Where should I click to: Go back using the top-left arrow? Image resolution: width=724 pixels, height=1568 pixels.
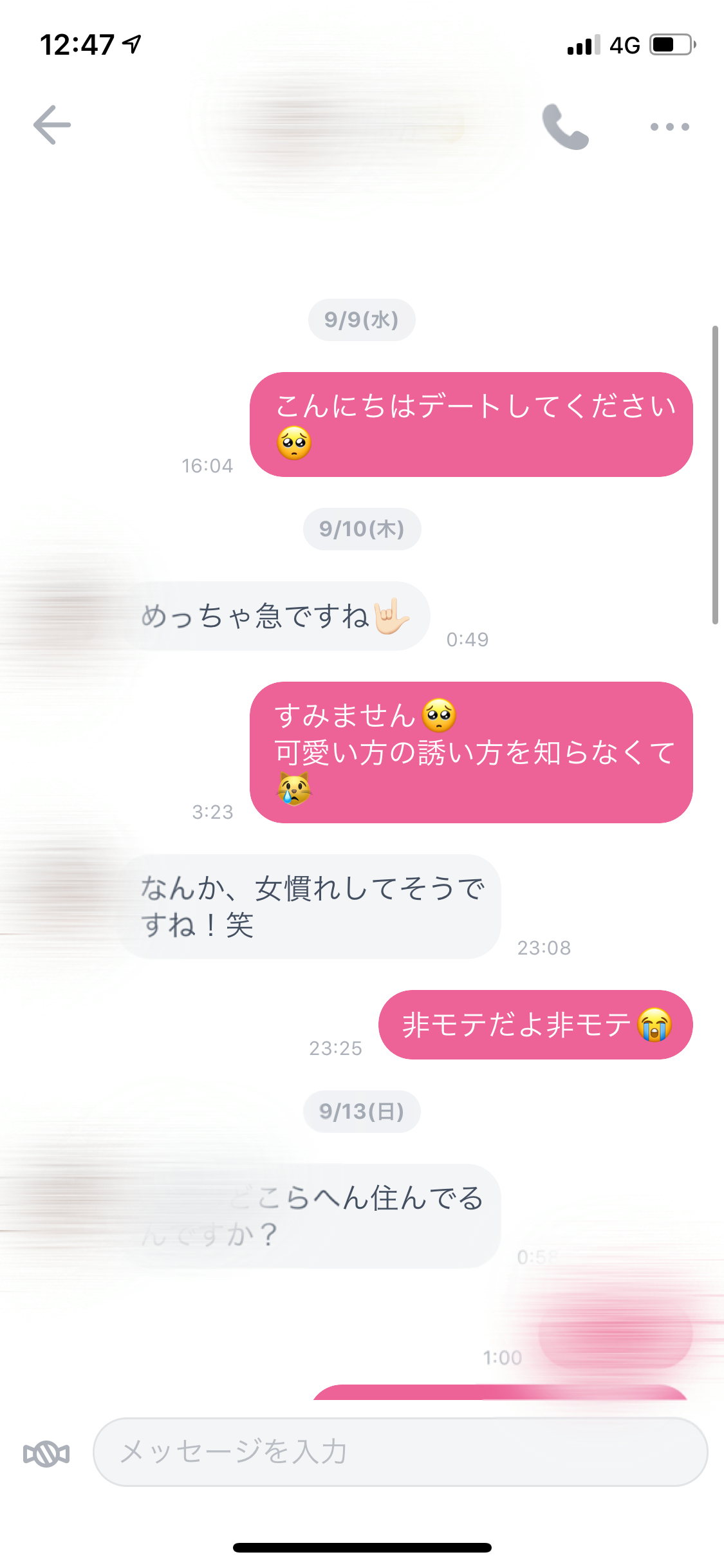tap(52, 125)
